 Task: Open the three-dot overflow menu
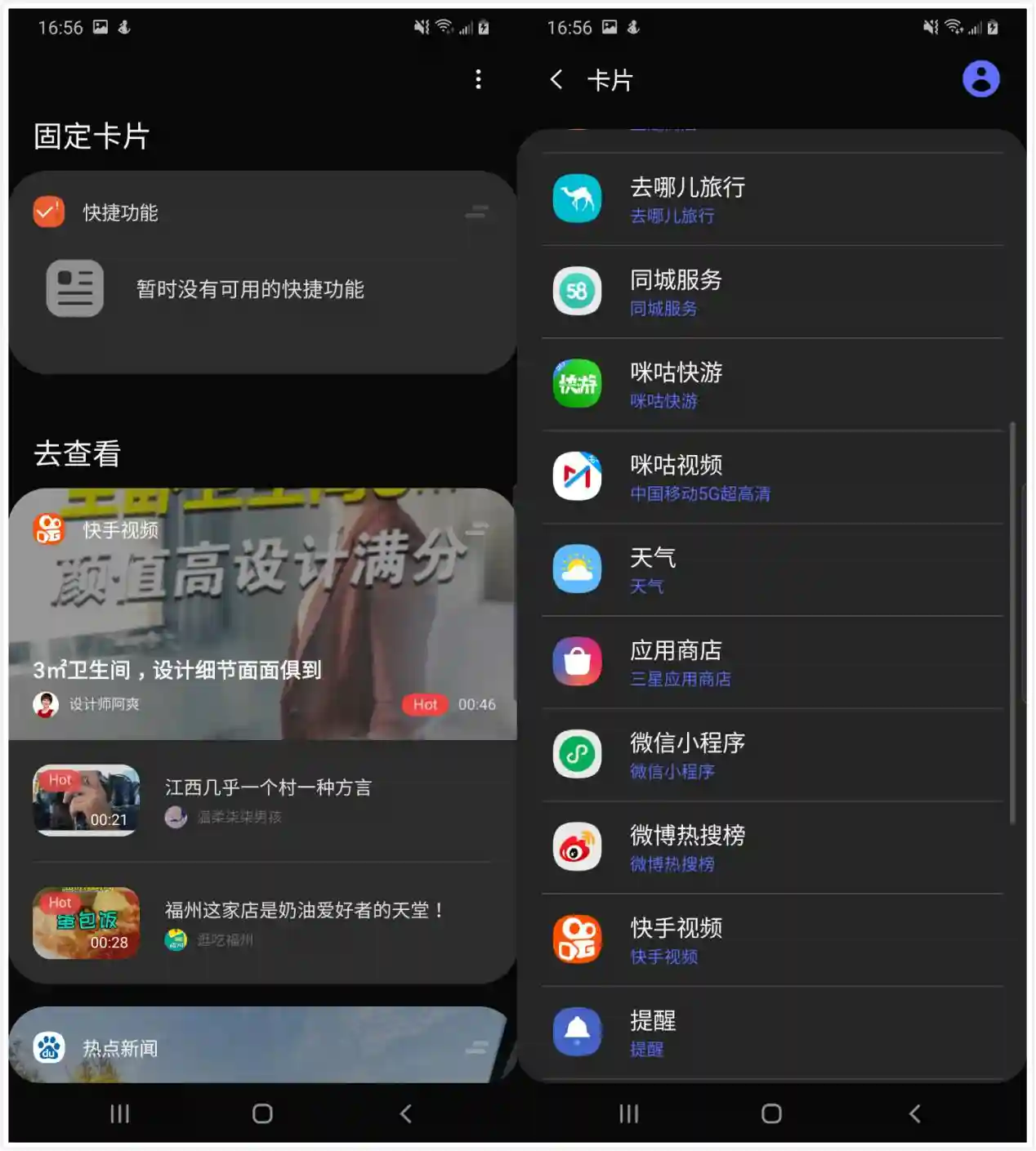click(478, 79)
